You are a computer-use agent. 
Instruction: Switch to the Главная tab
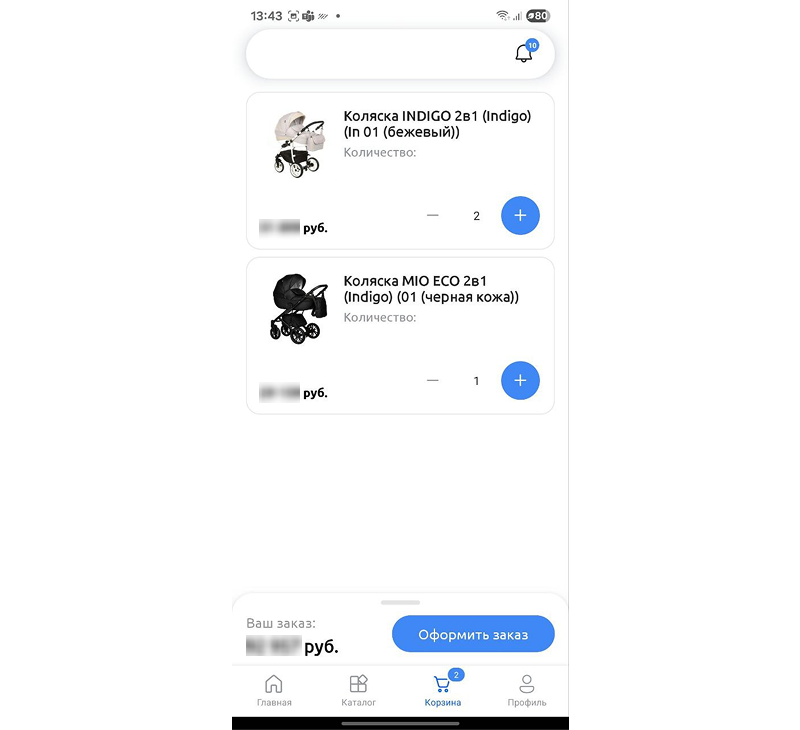[273, 690]
